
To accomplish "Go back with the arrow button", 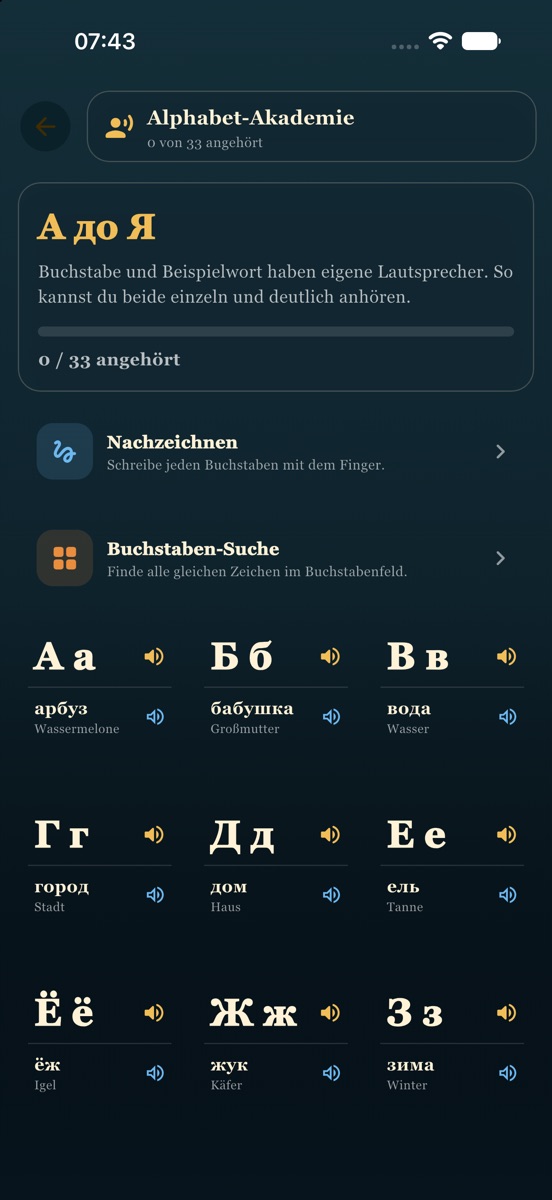I will coord(45,127).
